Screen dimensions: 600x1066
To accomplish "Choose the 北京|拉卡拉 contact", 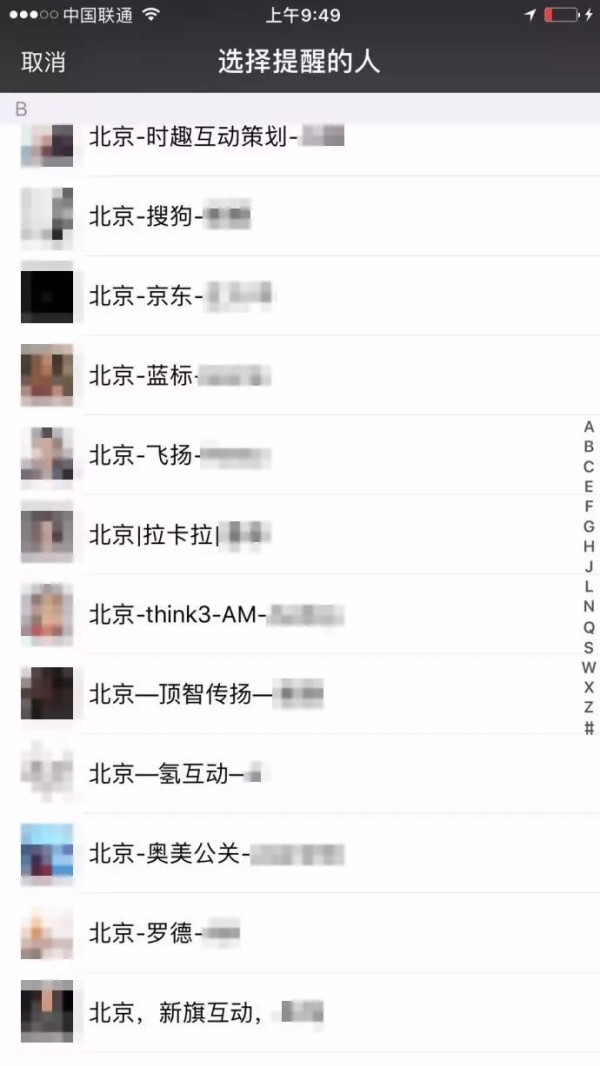I will pos(180,535).
